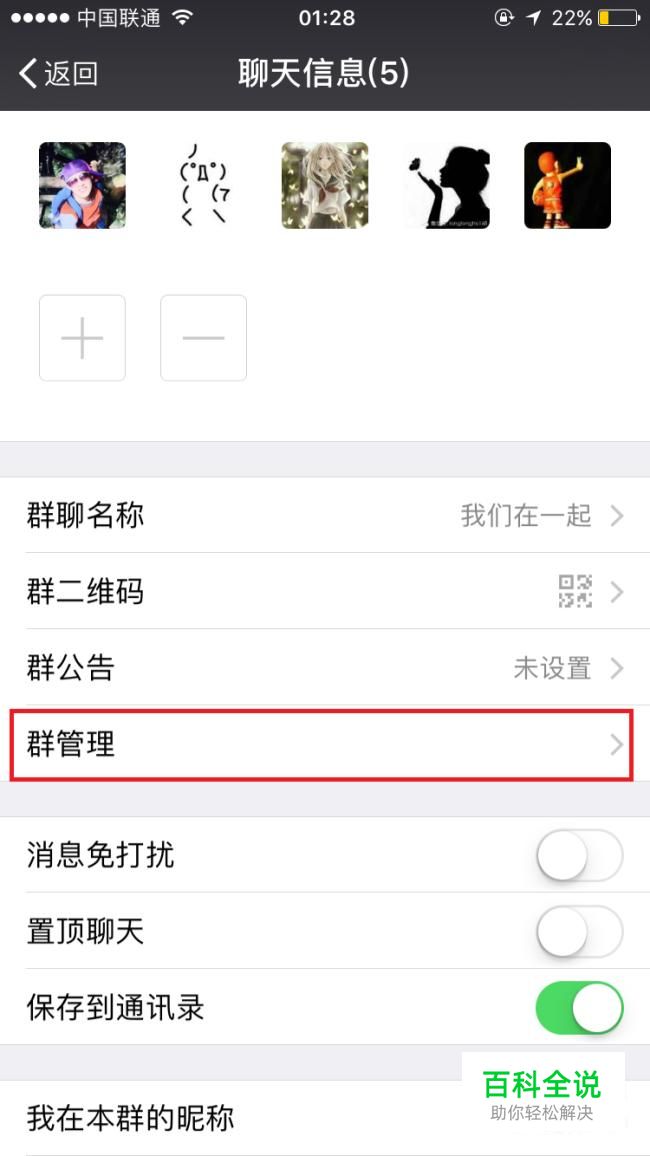Open the orange basketball figure avatar member
This screenshot has height=1156, width=650.
click(567, 185)
